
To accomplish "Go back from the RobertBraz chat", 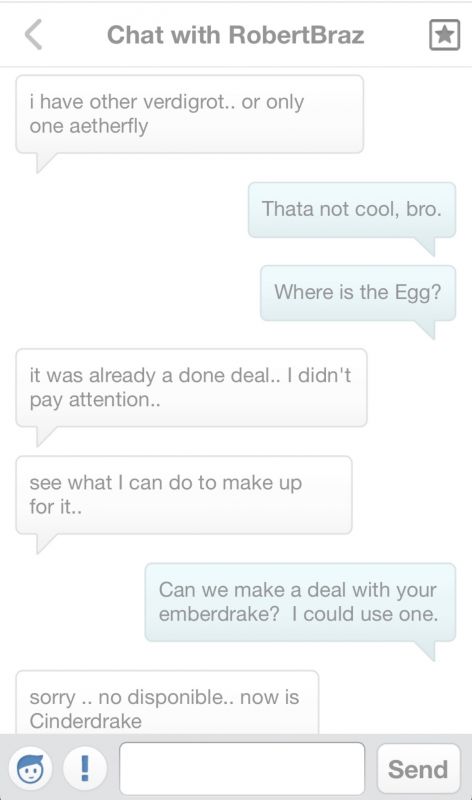I will pos(33,35).
